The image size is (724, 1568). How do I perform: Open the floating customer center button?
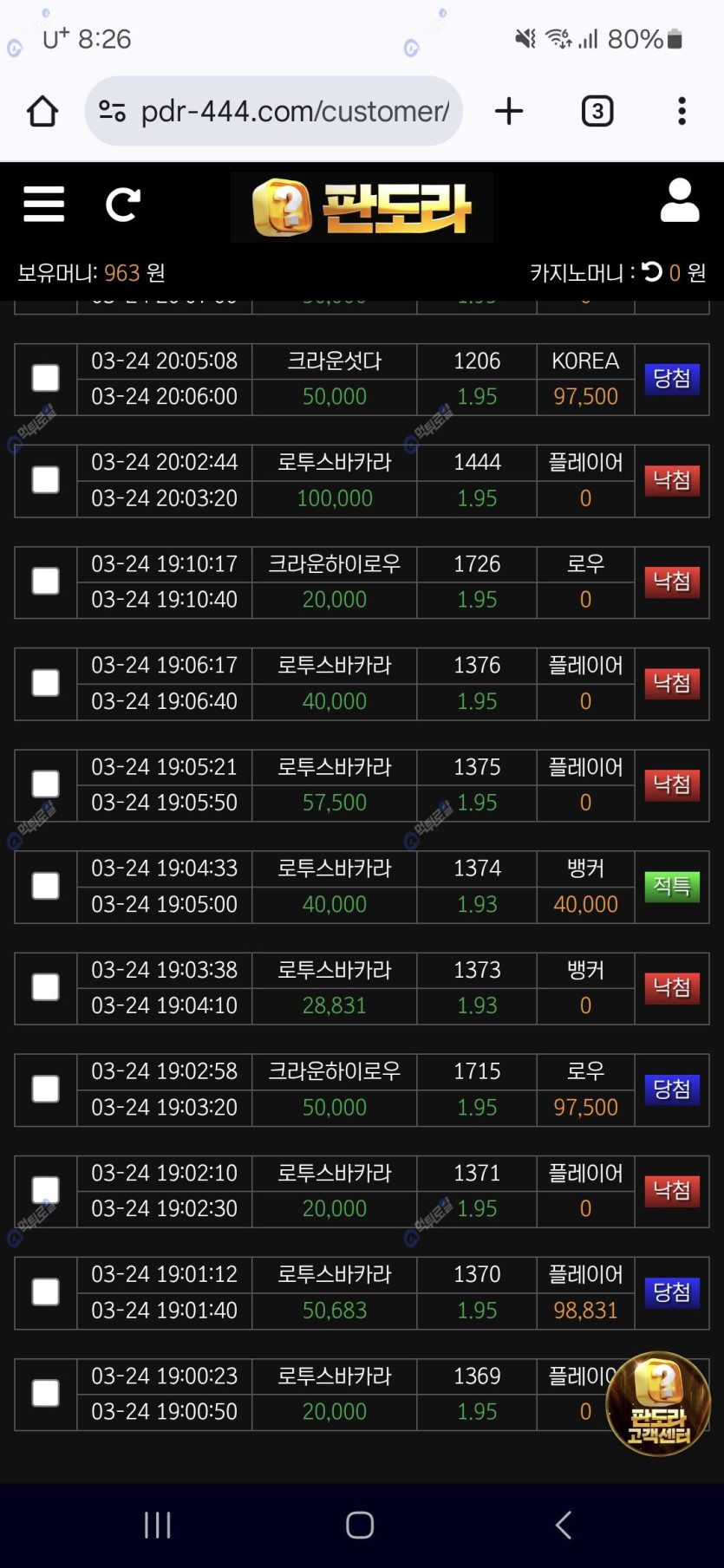point(658,1403)
